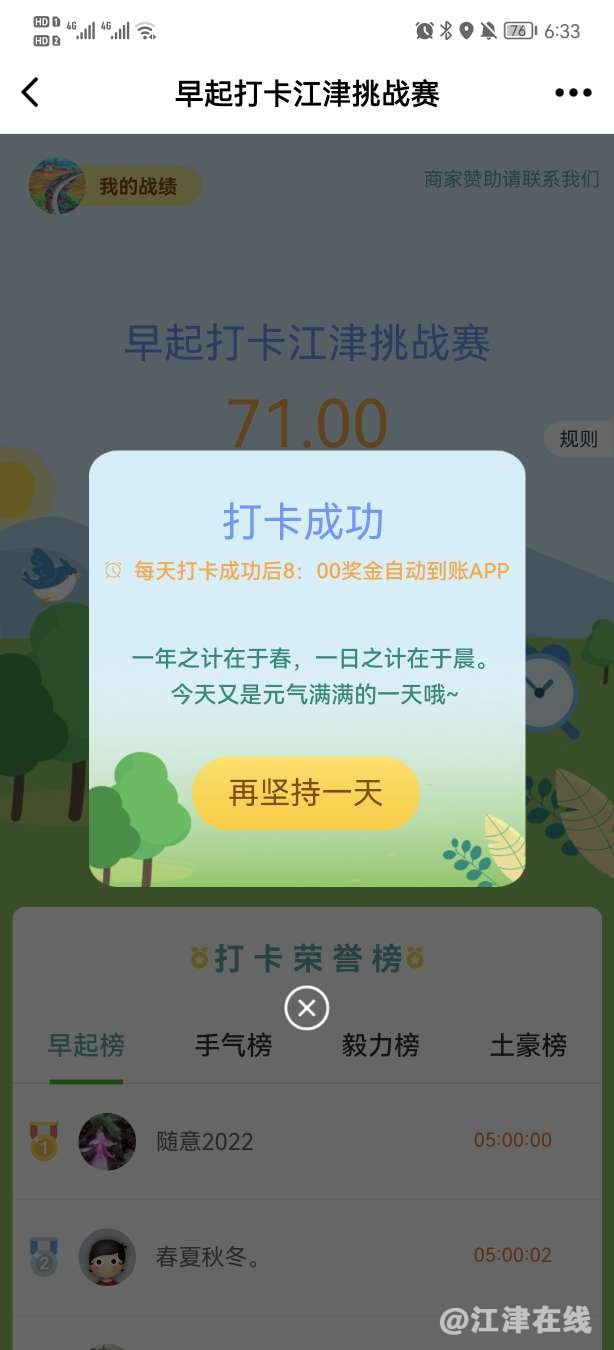Go back using the header arrow
The width and height of the screenshot is (614, 1350).
click(31, 93)
